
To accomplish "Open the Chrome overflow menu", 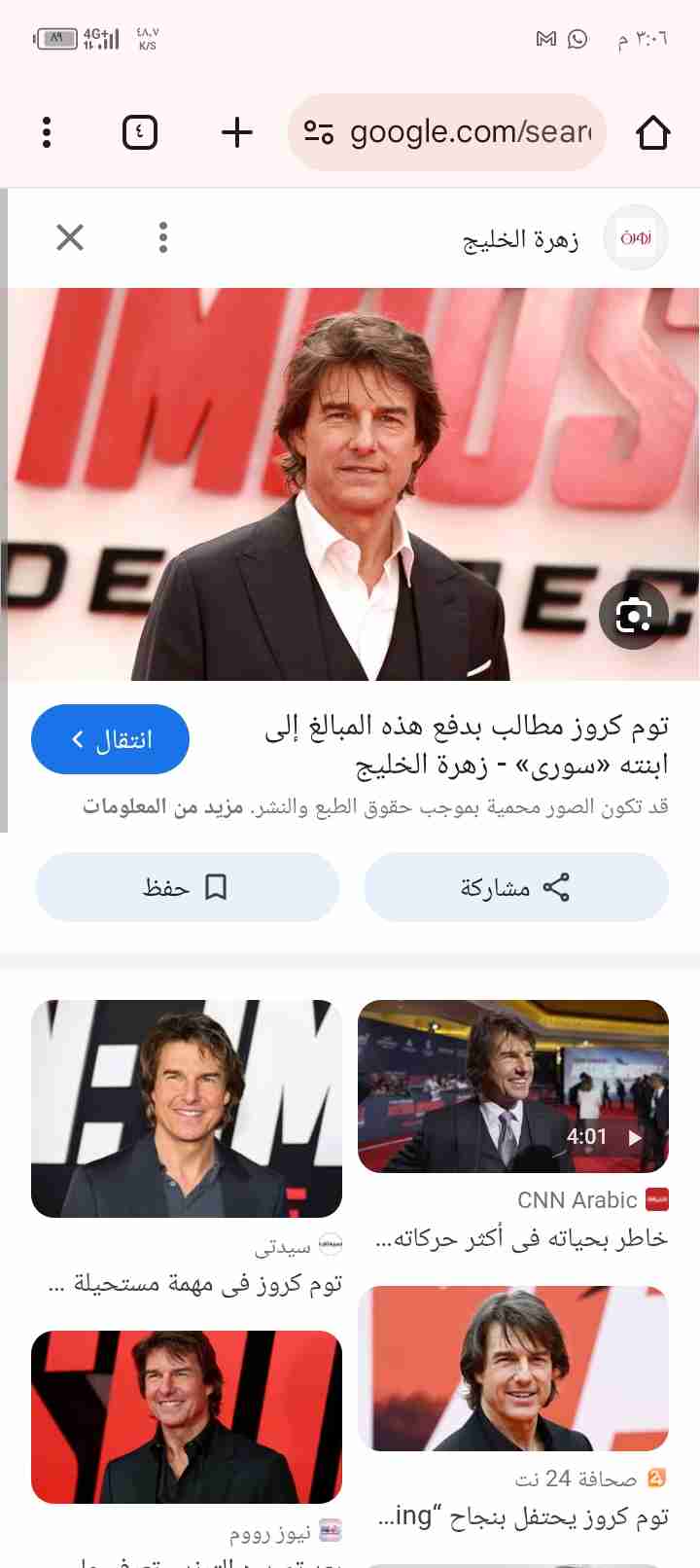I will pos(47,132).
